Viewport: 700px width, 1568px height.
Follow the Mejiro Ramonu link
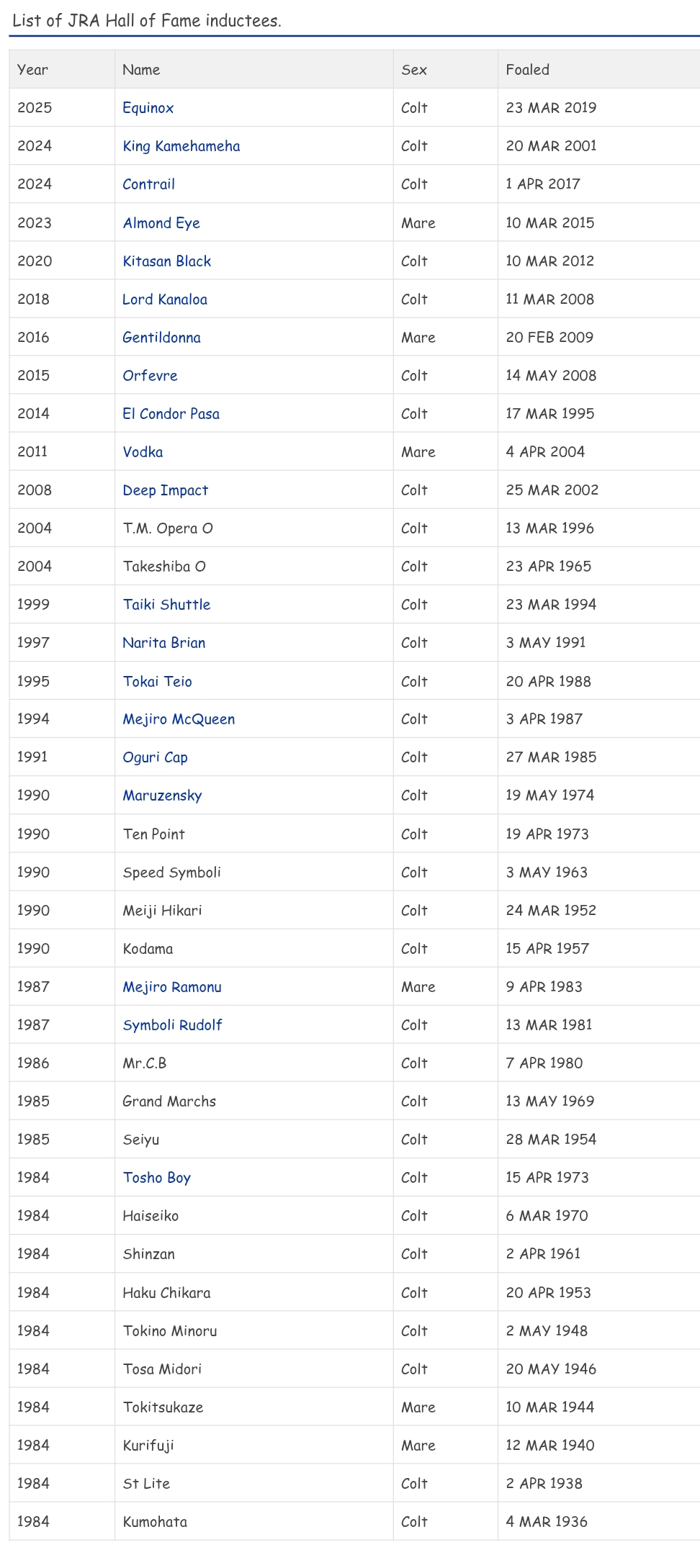pos(171,987)
